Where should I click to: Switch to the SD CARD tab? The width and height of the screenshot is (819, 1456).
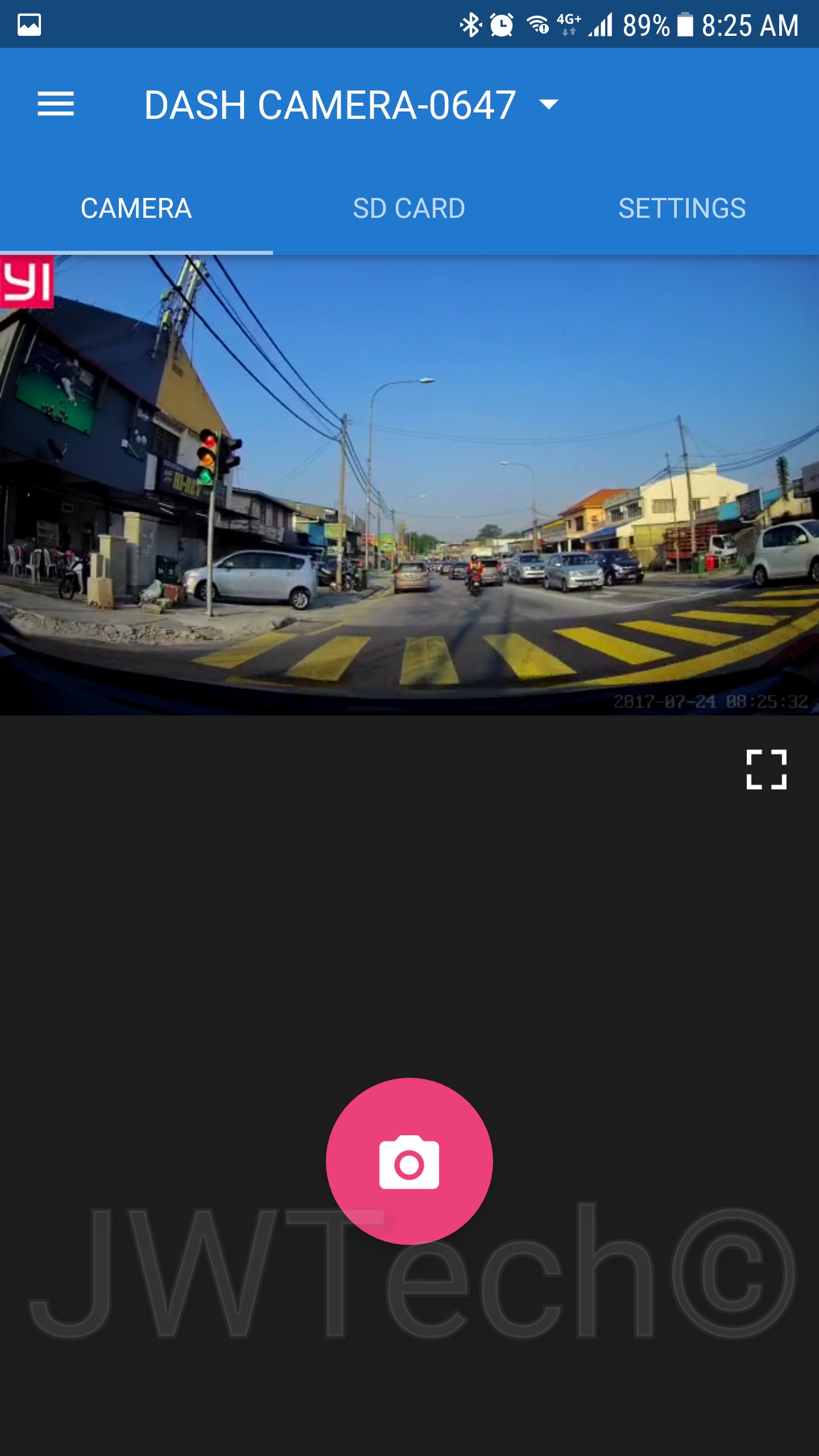tap(409, 208)
